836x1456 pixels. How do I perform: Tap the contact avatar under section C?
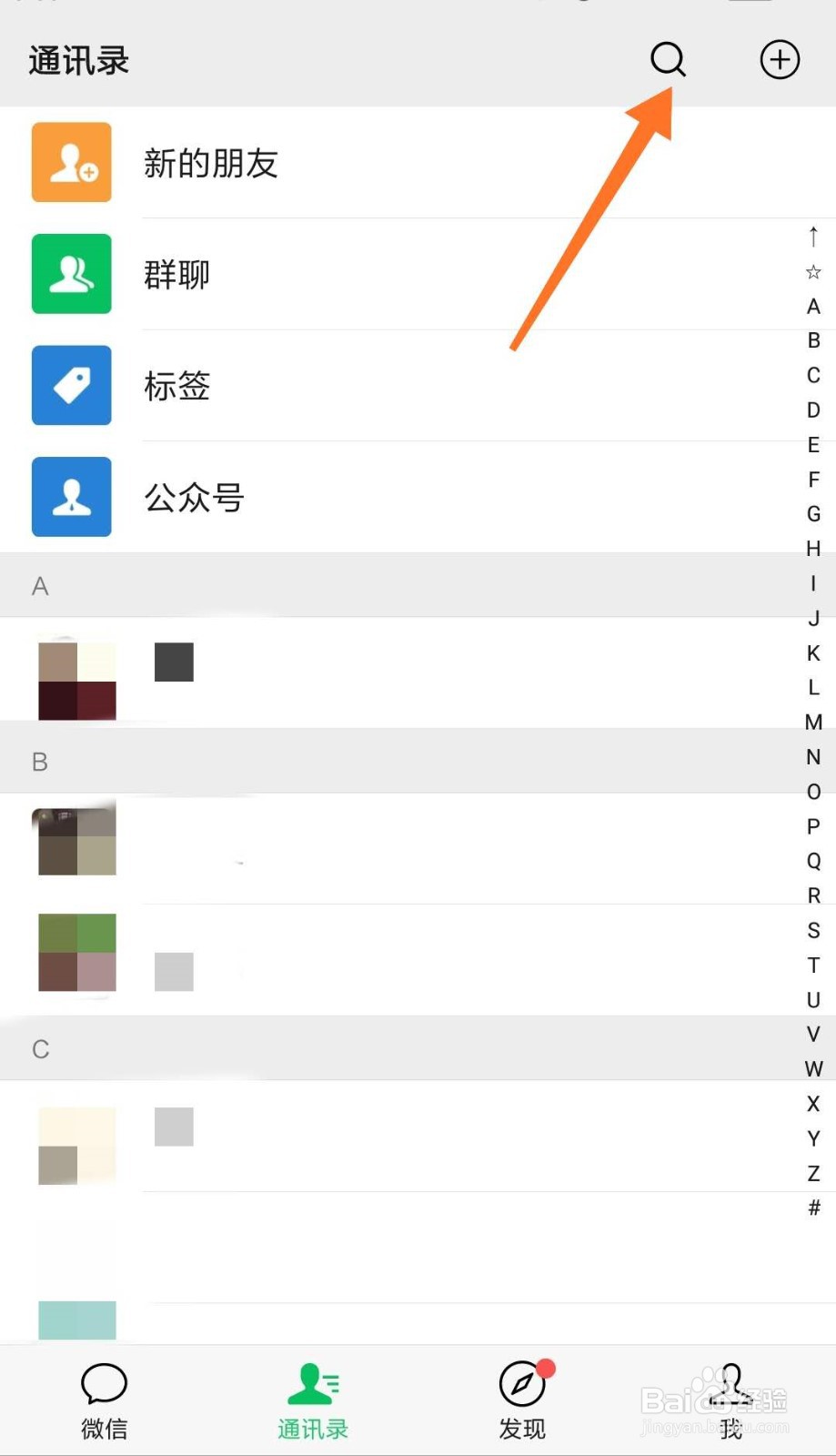[76, 1145]
